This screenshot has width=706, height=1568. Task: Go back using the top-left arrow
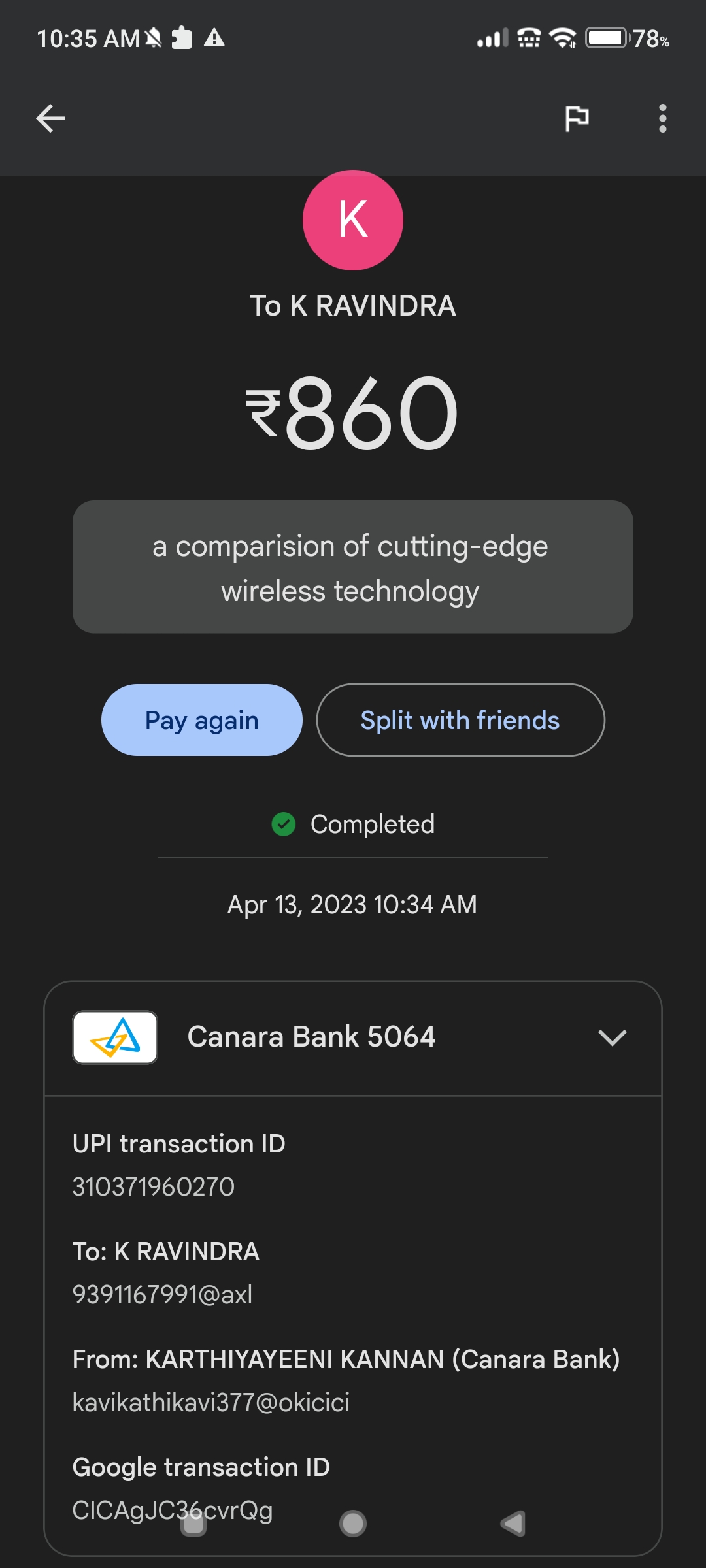pos(50,119)
